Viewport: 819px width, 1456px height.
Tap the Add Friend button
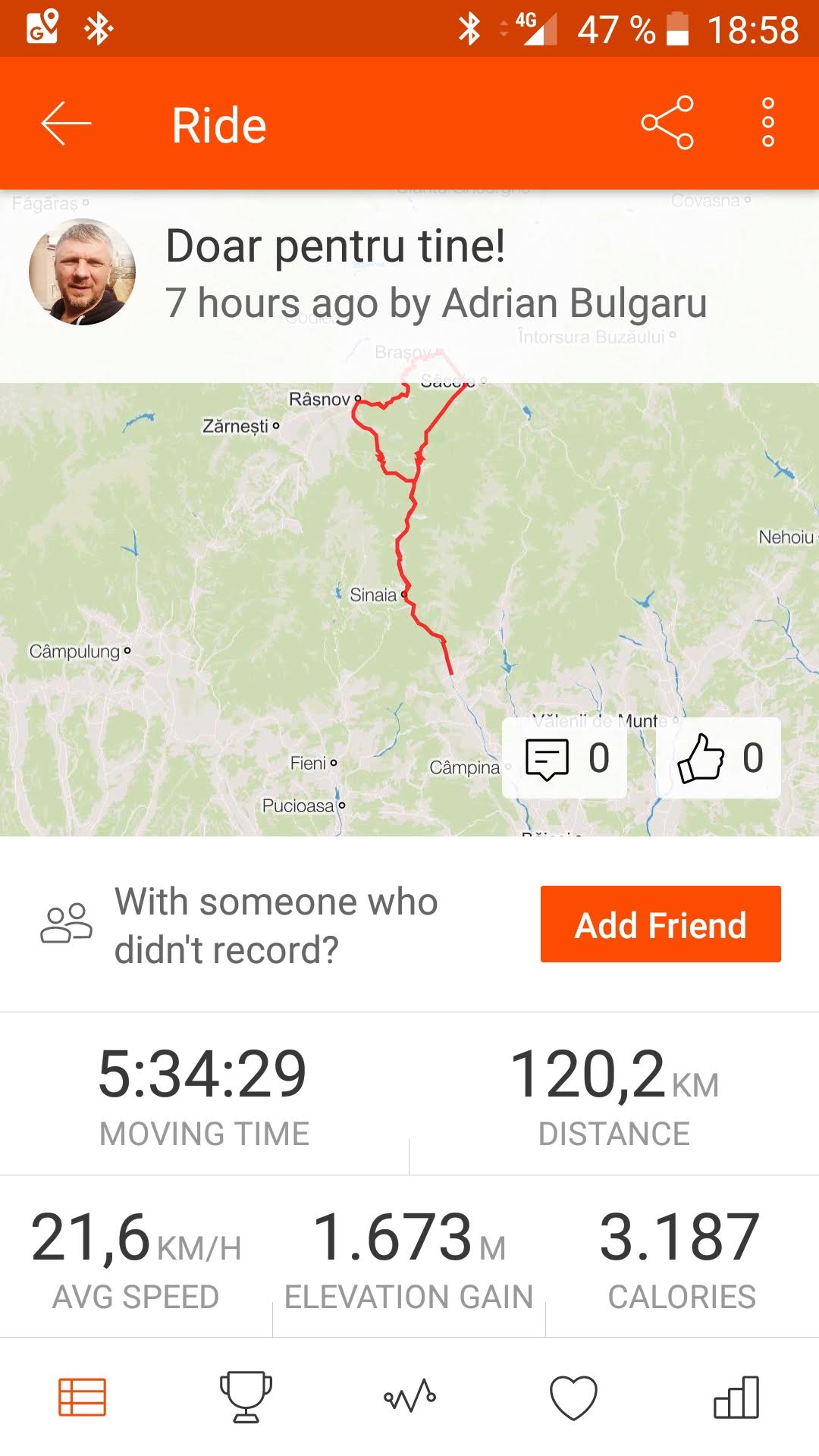(x=661, y=924)
